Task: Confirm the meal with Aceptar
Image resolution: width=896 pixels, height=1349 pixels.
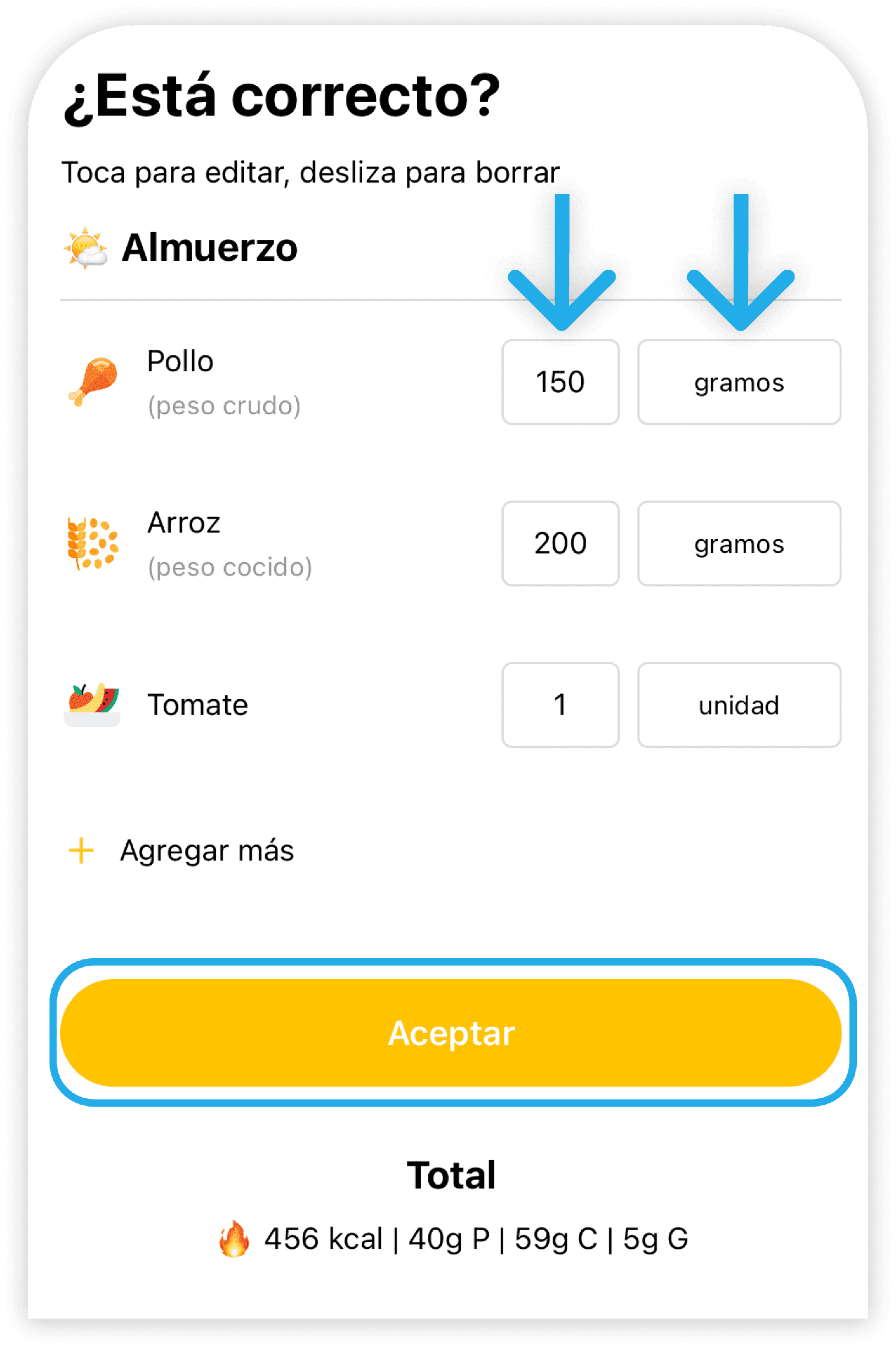Action: click(x=450, y=1032)
